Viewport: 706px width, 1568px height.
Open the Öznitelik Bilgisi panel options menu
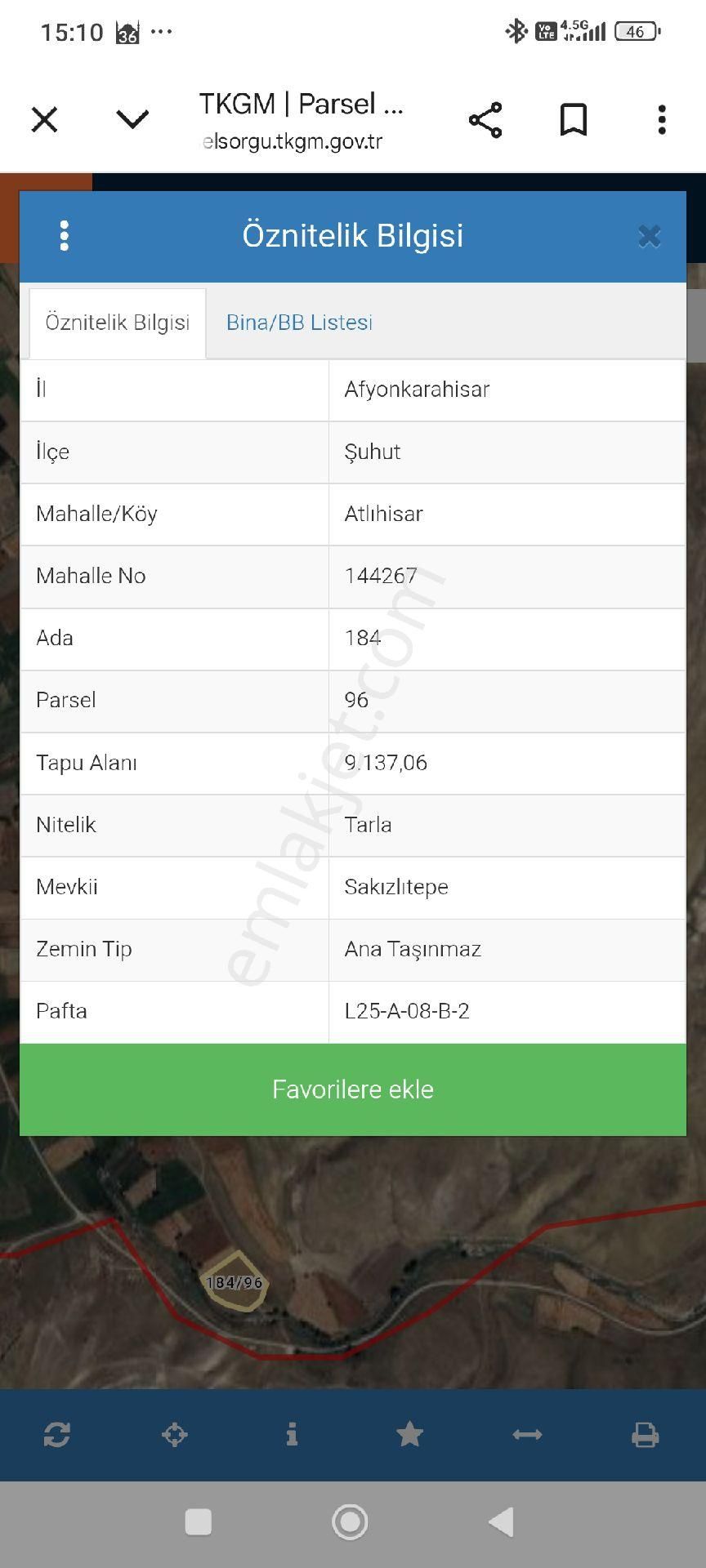65,236
